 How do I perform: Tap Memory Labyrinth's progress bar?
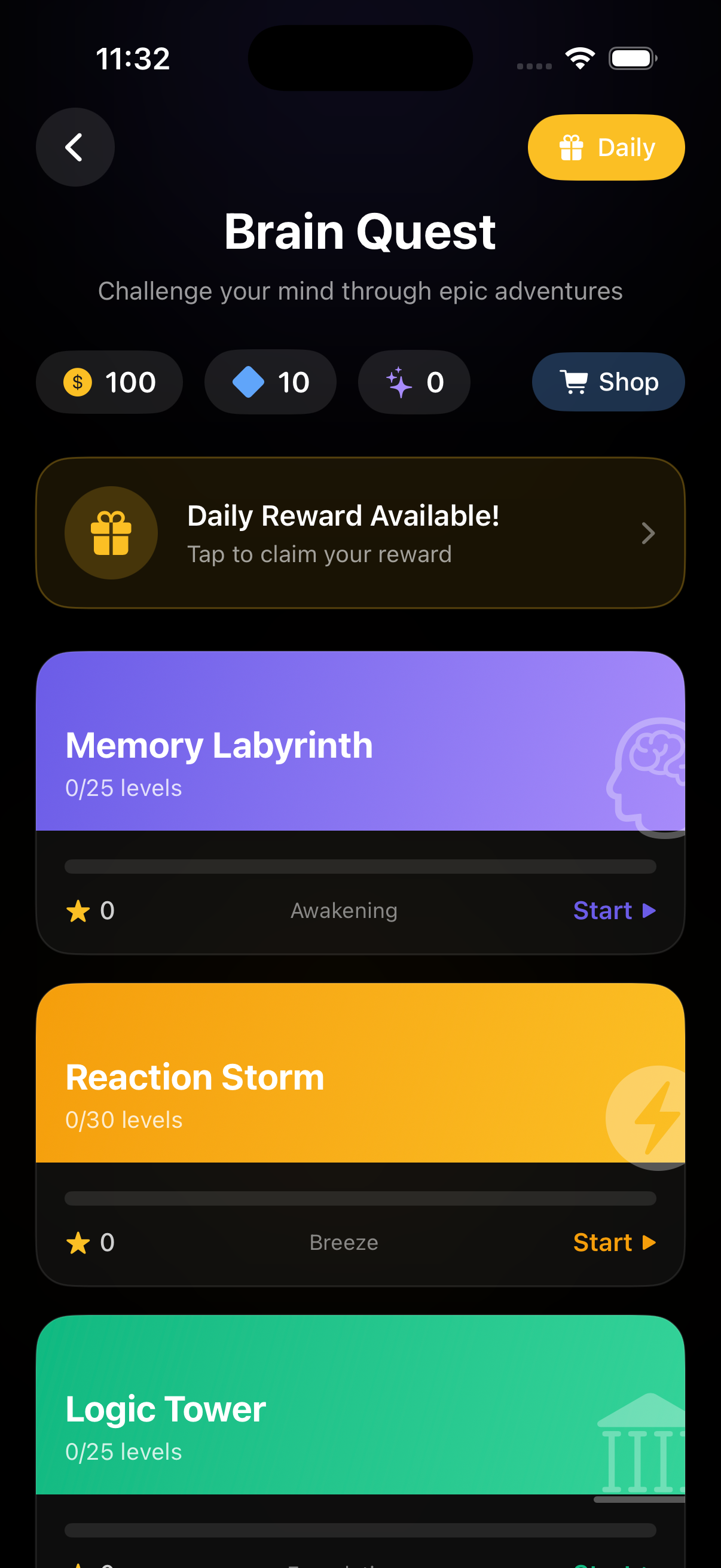click(x=360, y=865)
